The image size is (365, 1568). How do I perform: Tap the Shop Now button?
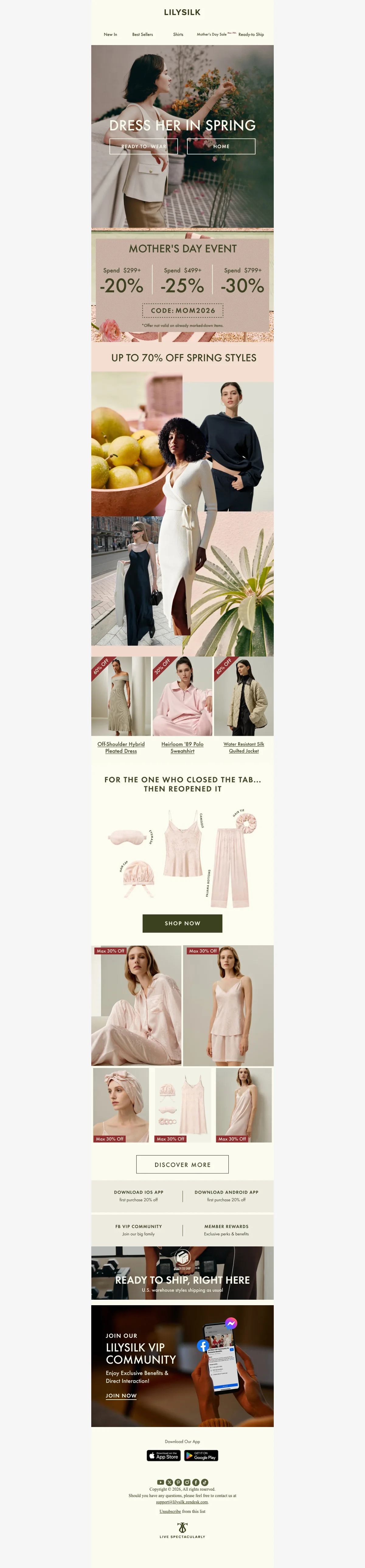[182, 923]
